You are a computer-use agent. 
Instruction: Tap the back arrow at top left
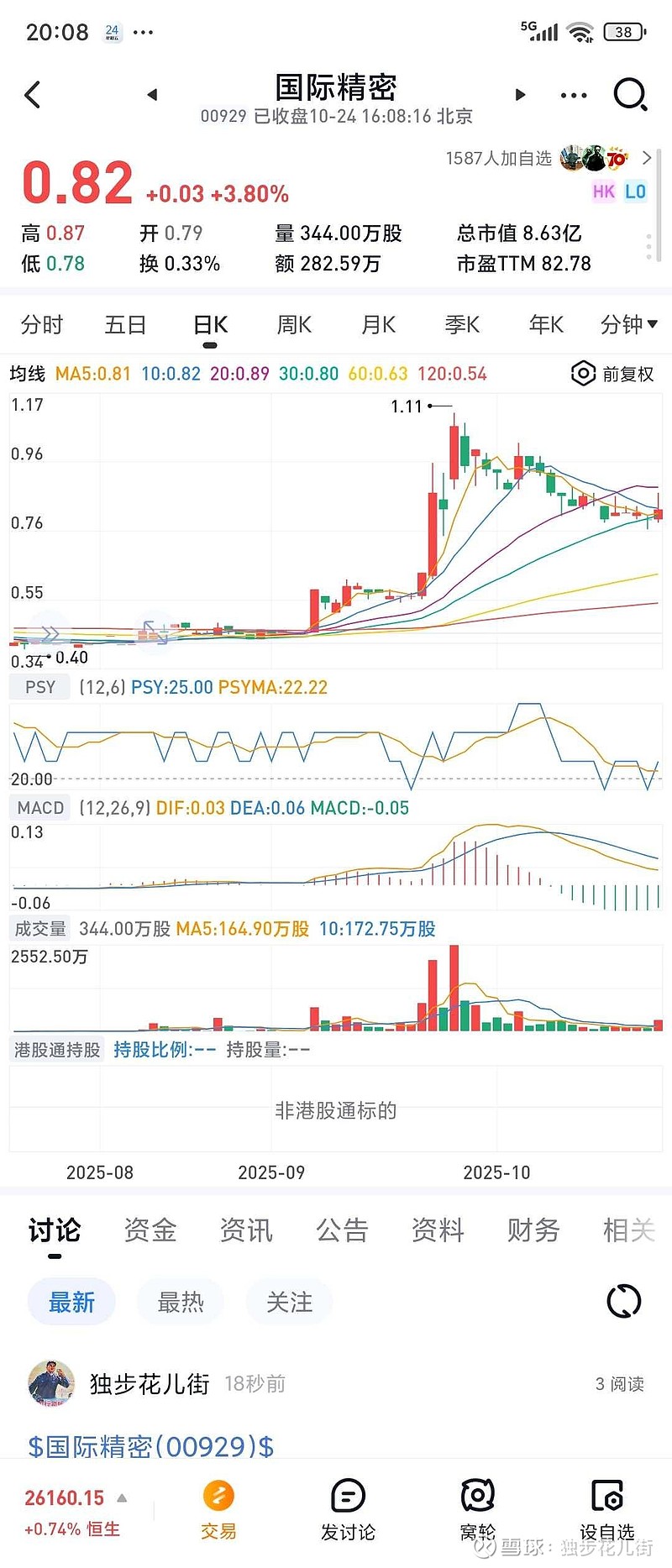tap(32, 95)
